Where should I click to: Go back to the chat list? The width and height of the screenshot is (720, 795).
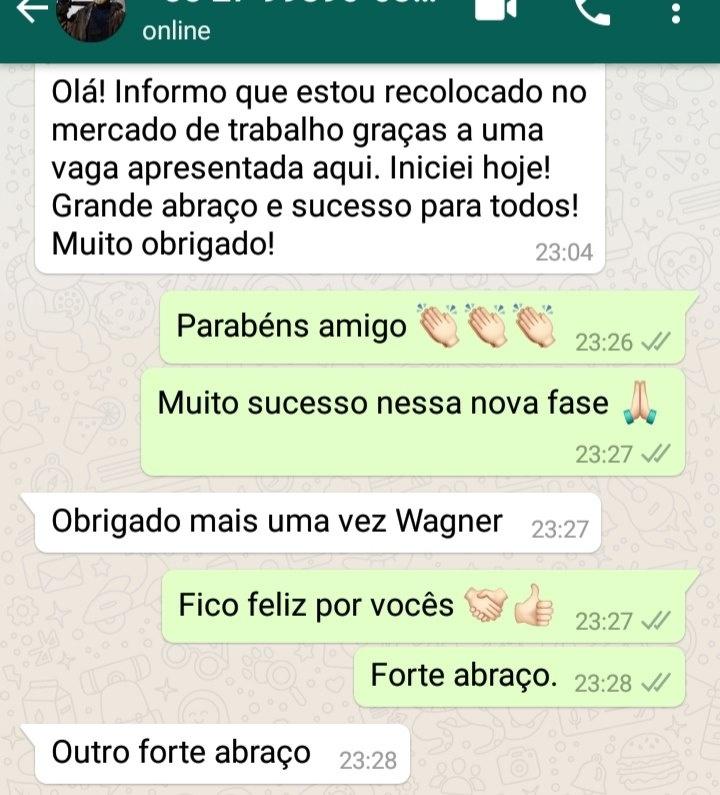coord(28,10)
